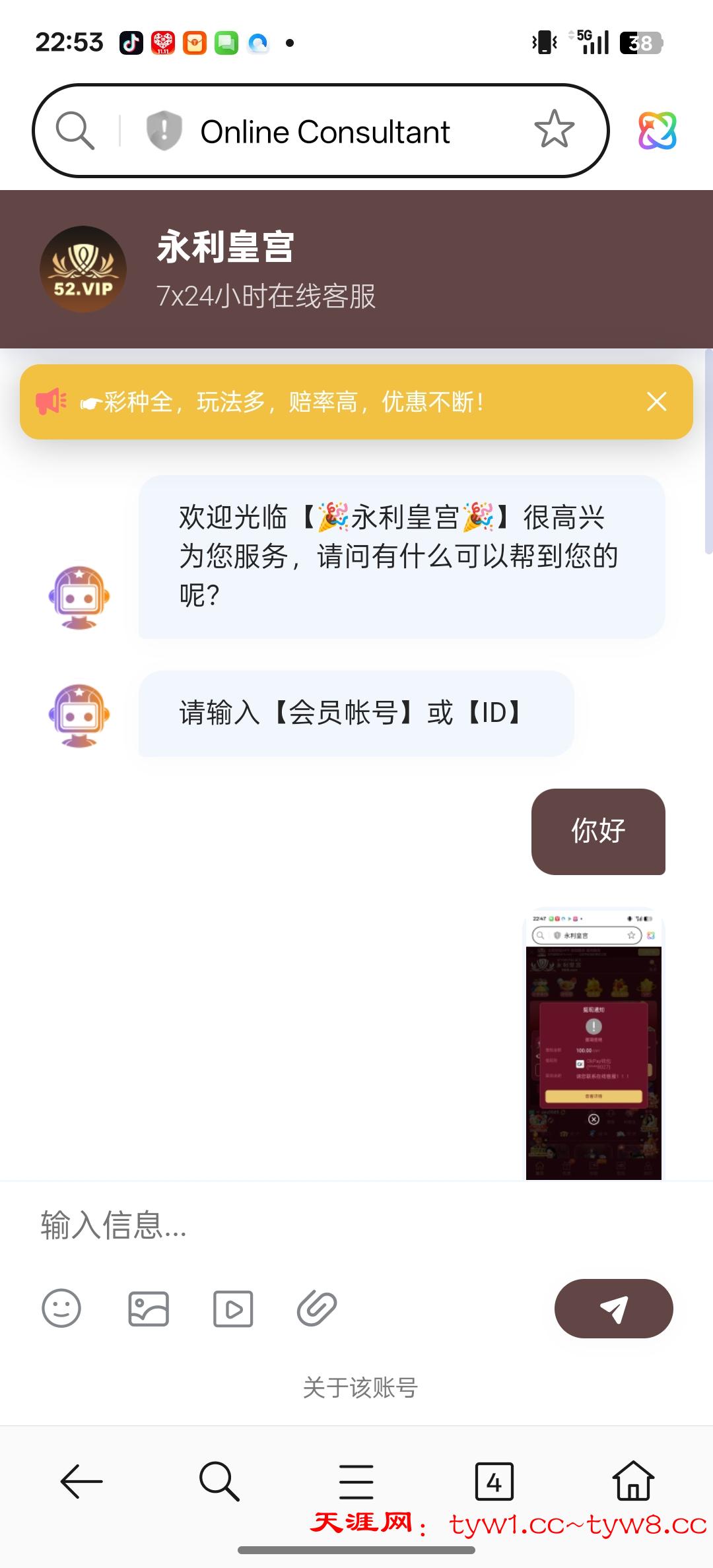This screenshot has width=713, height=1568.
Task: Open the 关于该账号 link
Action: coord(360,1387)
